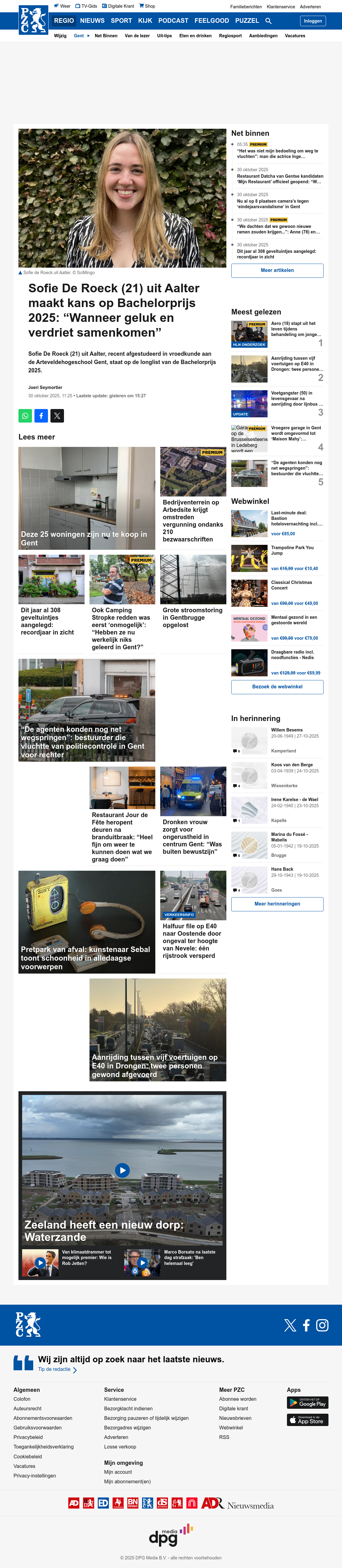This screenshot has width=342, height=1568.
Task: Get the app on Google Play
Action: point(307,1402)
